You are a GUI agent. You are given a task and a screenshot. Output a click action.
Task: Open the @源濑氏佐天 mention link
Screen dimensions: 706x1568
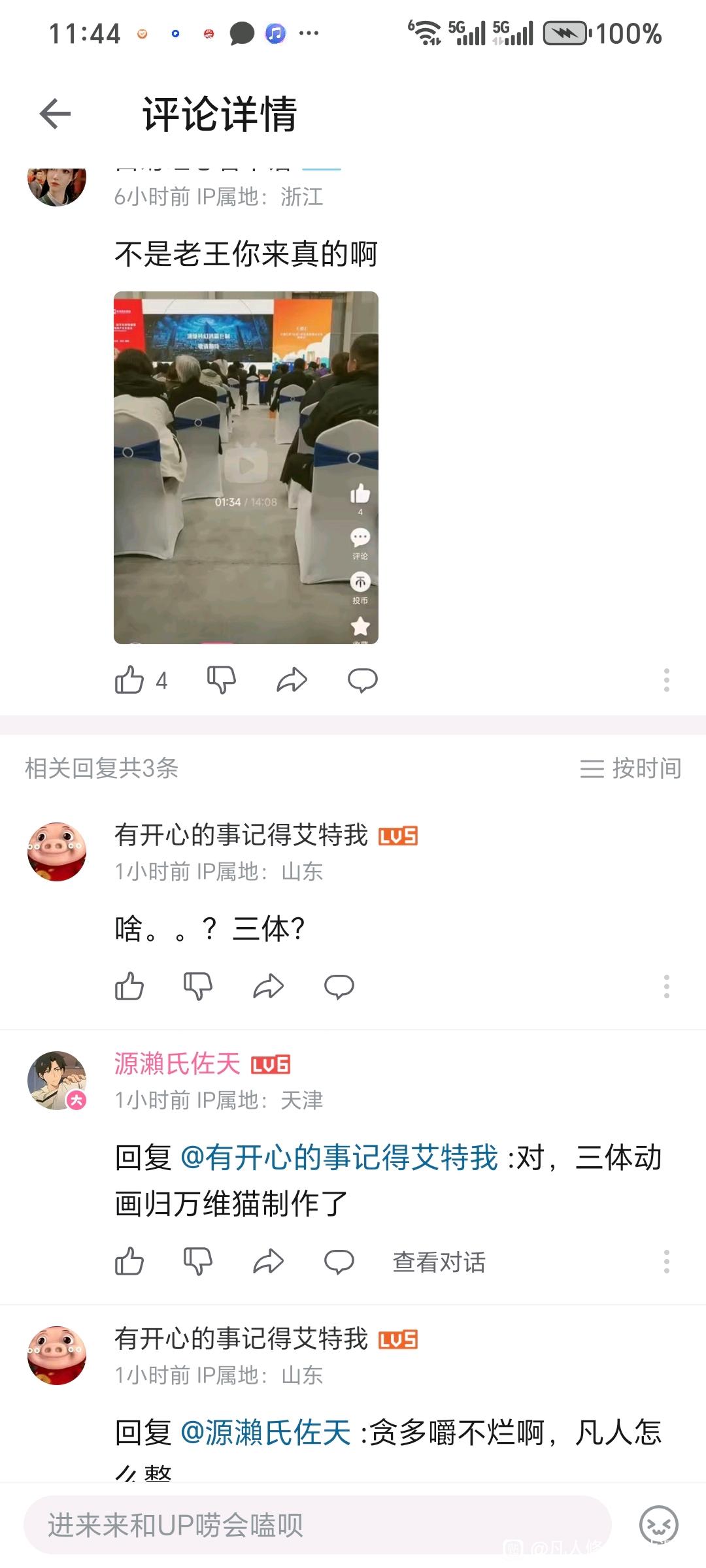[265, 1433]
